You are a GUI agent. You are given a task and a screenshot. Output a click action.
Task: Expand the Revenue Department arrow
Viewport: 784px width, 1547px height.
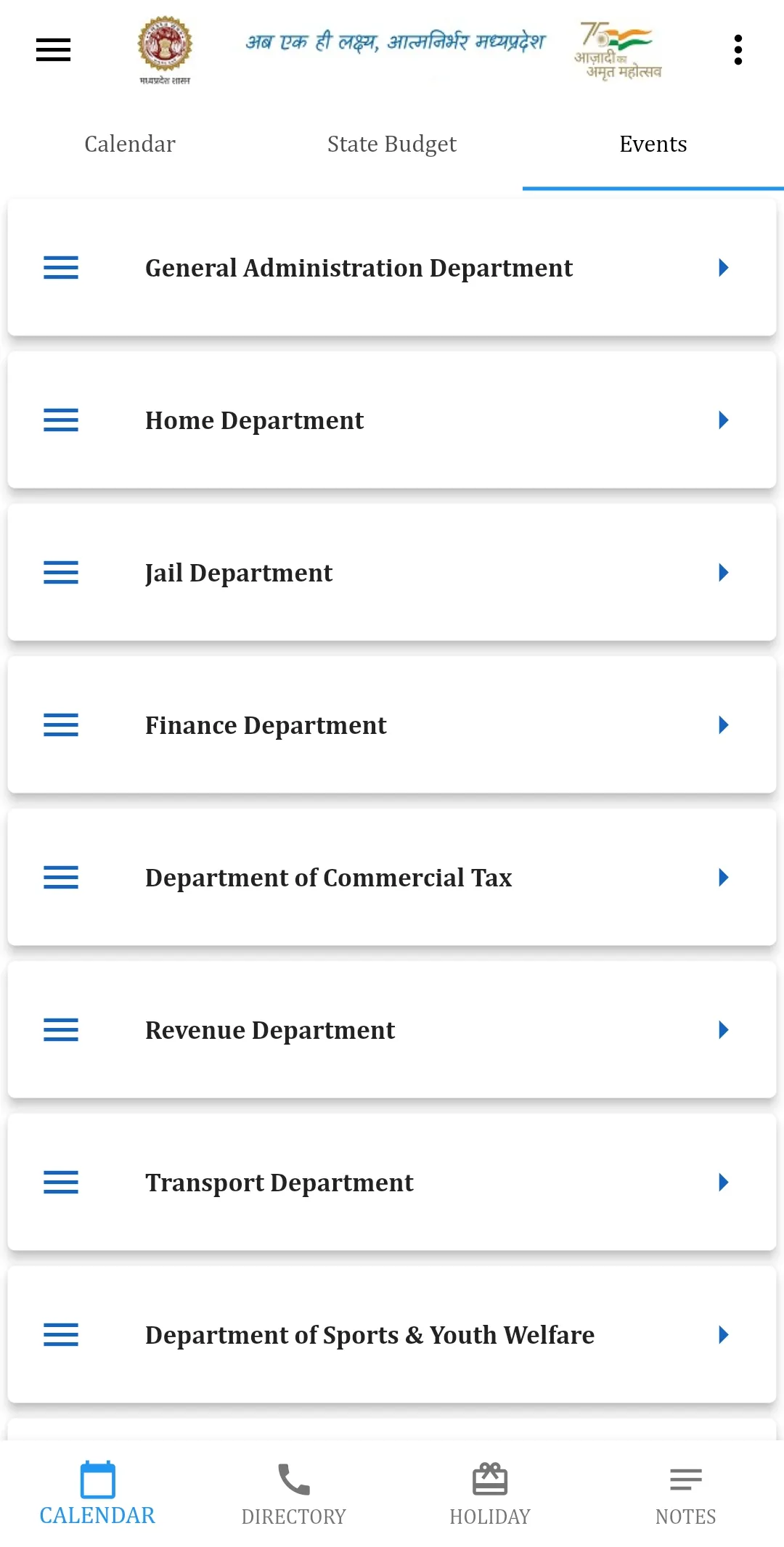pyautogui.click(x=723, y=1029)
